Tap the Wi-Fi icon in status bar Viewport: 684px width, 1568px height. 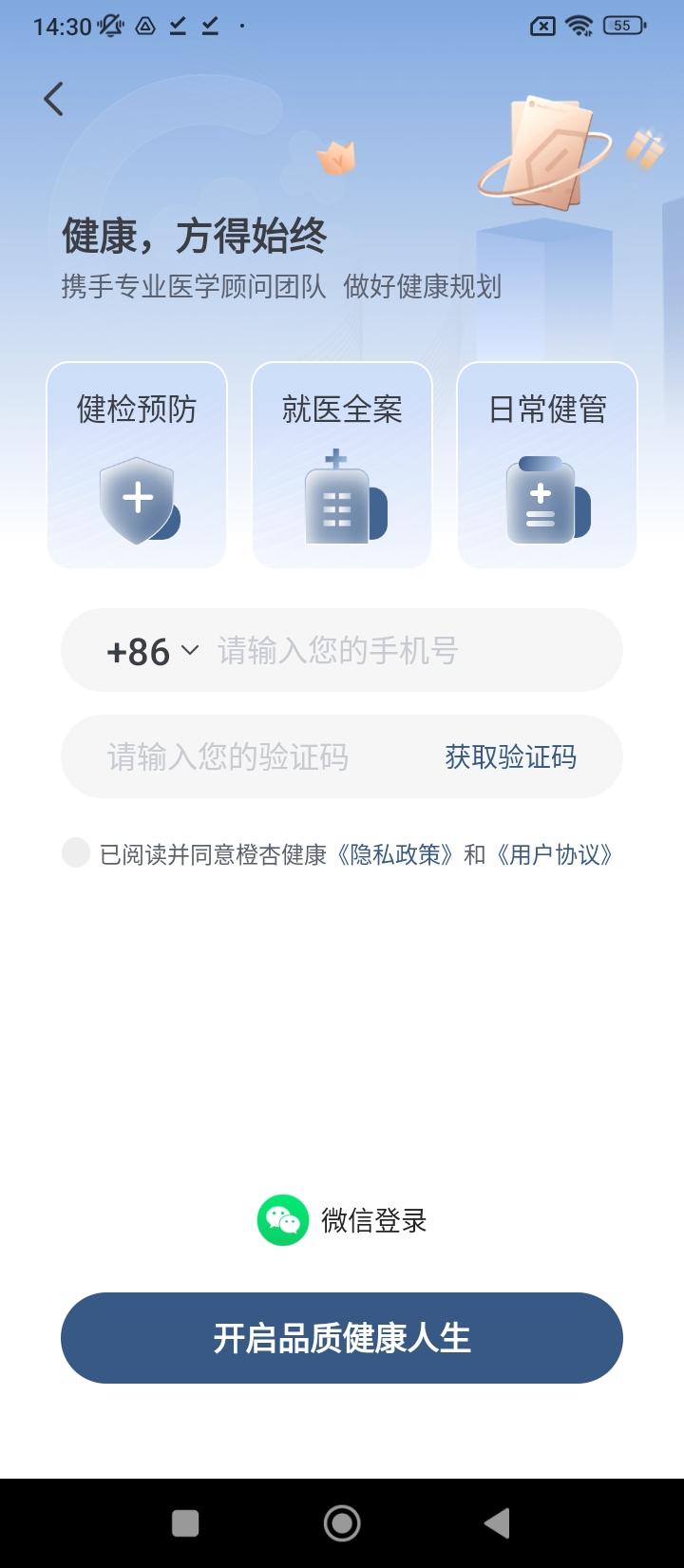point(579,26)
